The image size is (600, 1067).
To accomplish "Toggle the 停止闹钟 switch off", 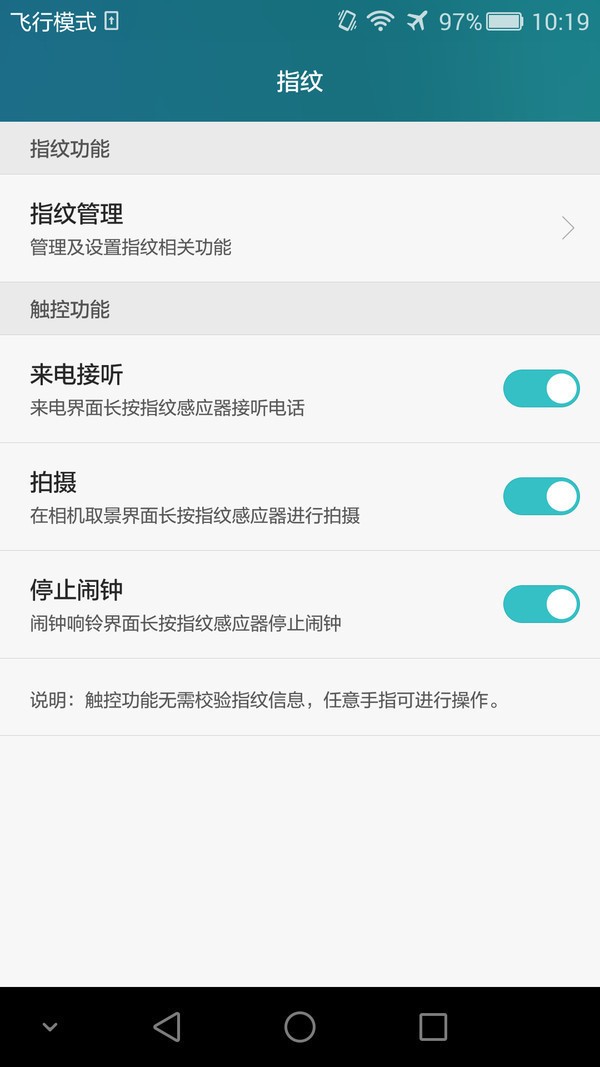I will (541, 604).
